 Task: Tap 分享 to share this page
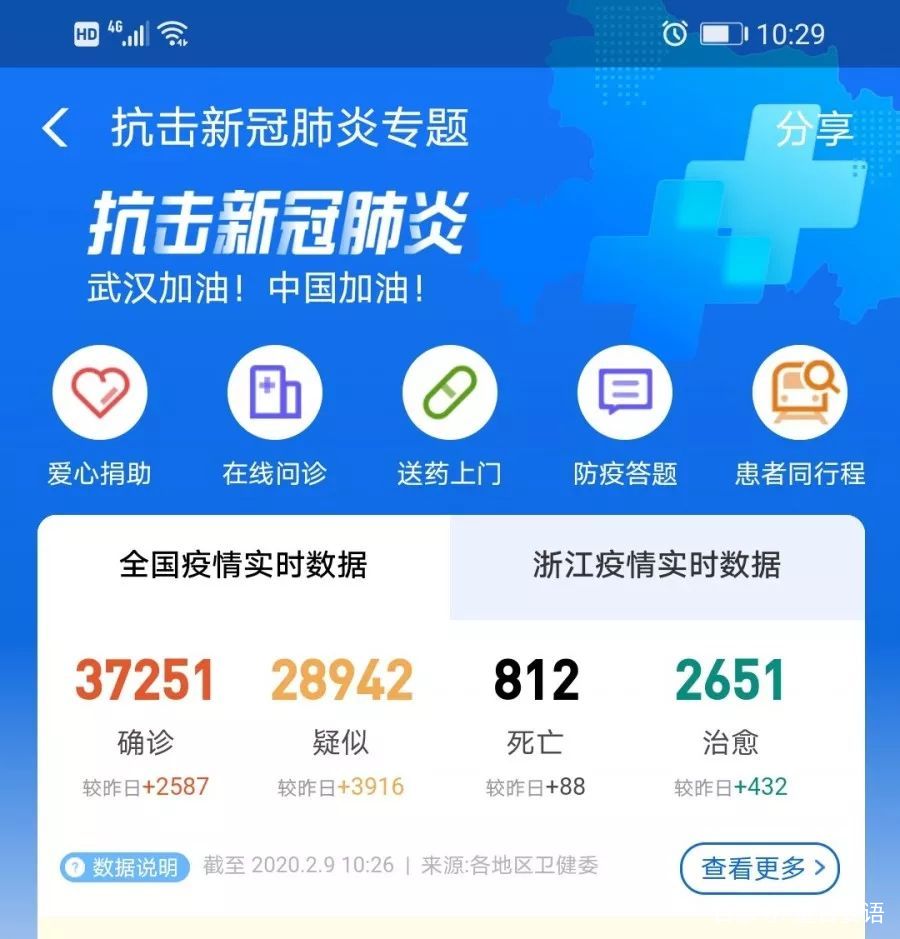[x=814, y=129]
